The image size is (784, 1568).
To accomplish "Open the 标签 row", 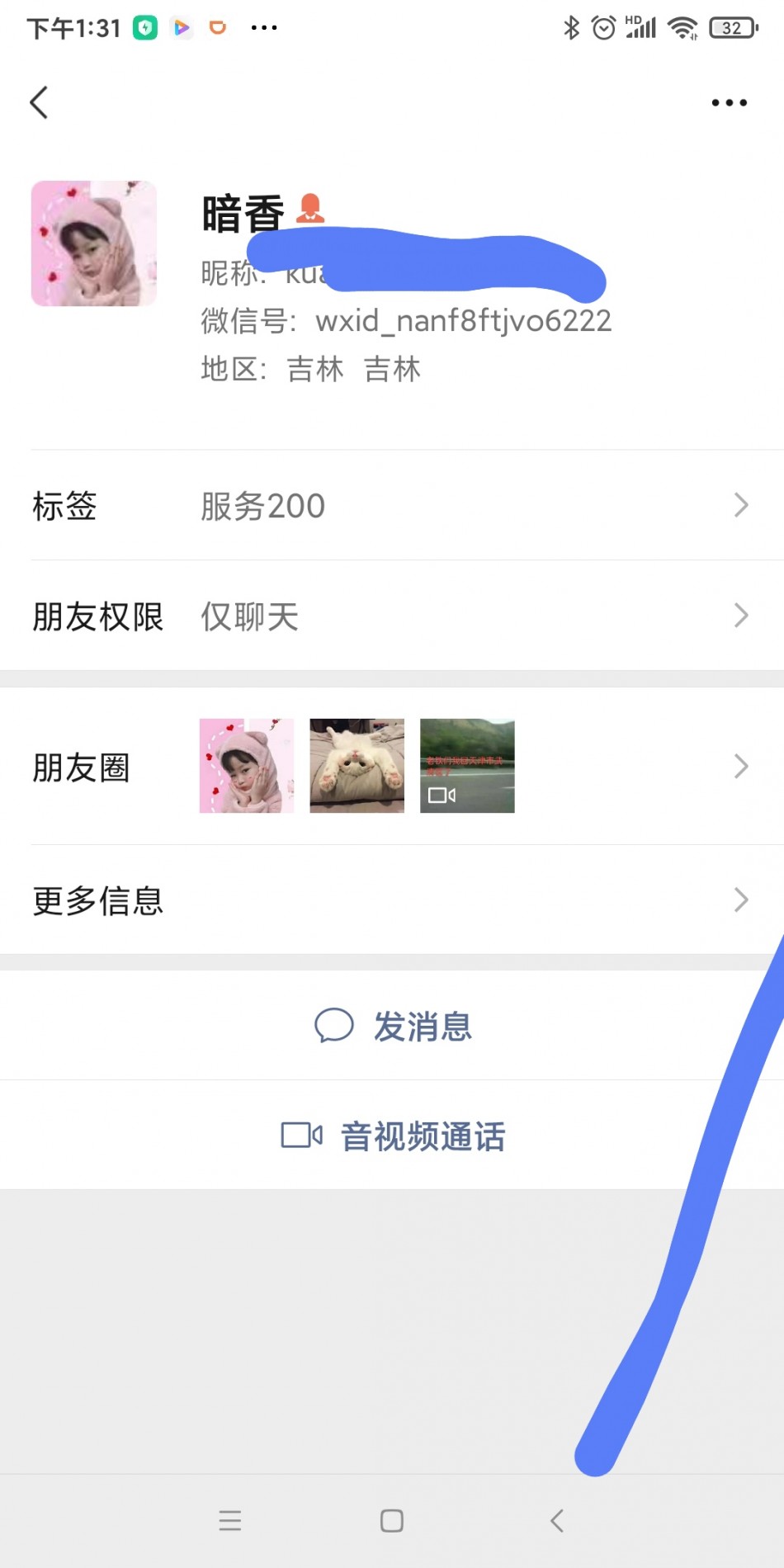I will (x=392, y=505).
